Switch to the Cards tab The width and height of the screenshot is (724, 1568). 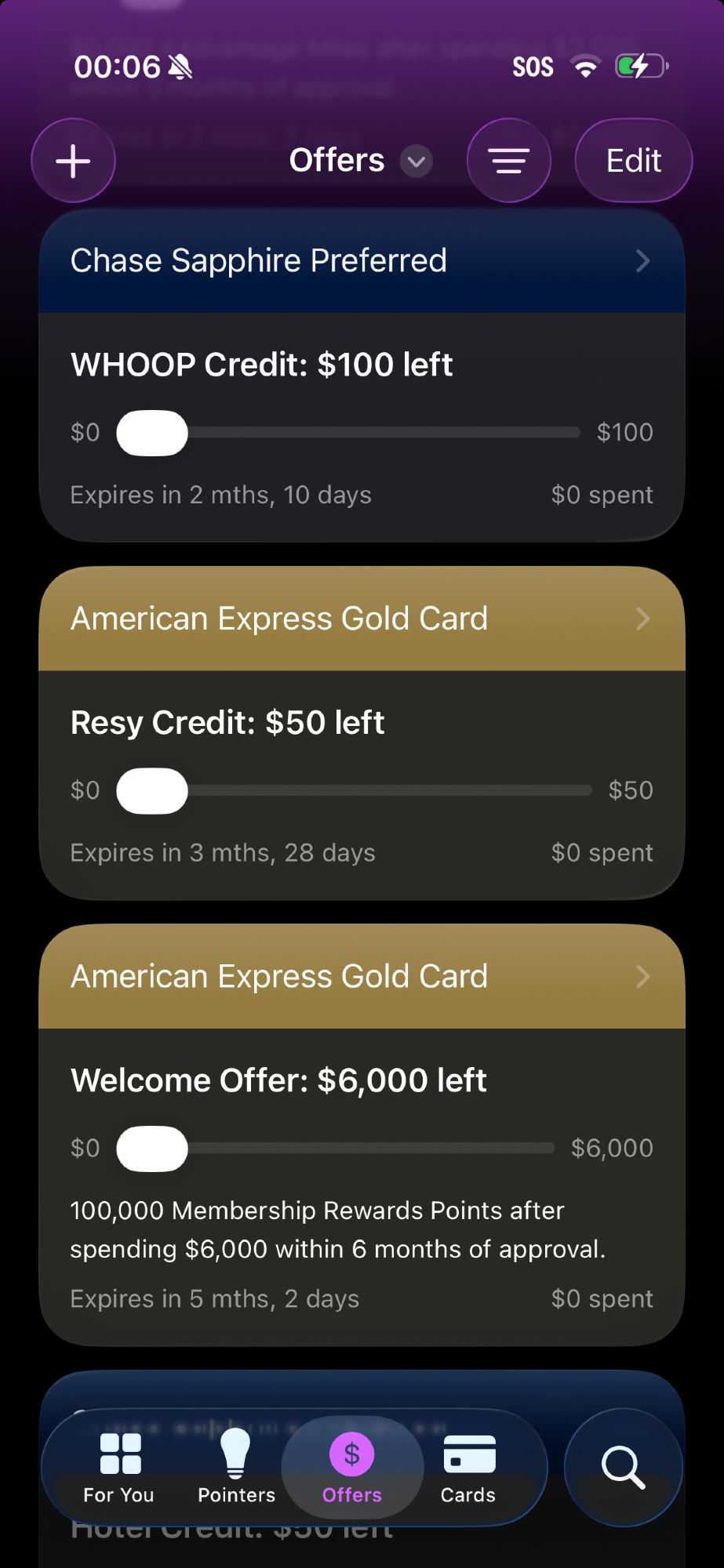point(468,1468)
